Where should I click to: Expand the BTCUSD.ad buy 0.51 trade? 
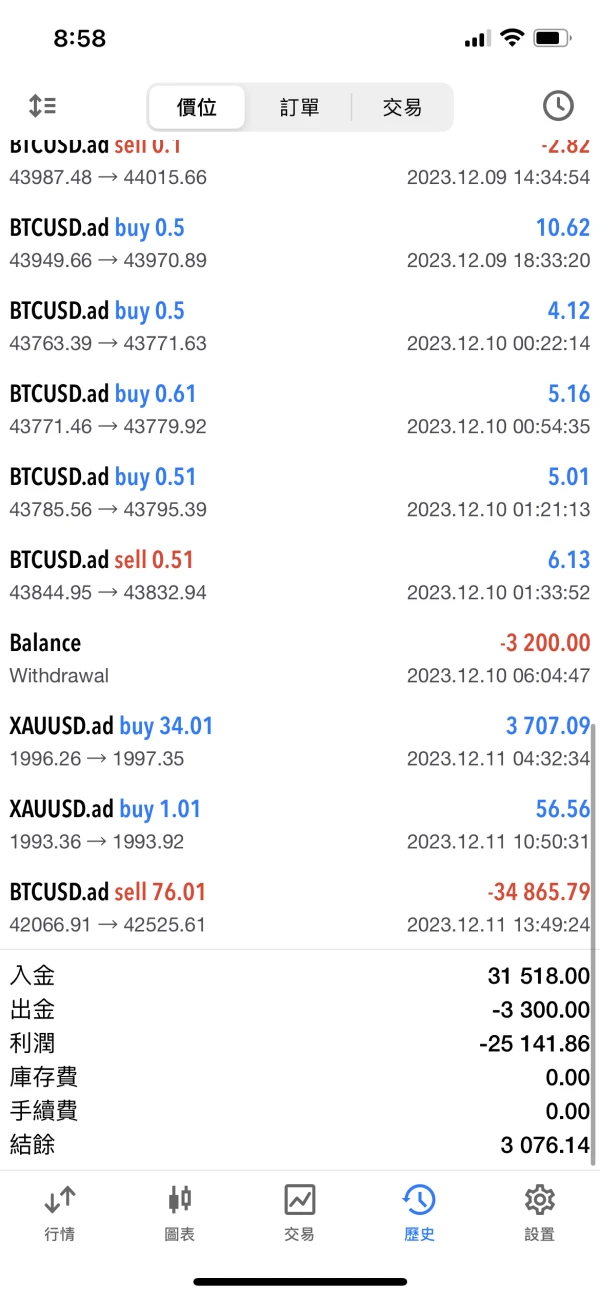[300, 492]
